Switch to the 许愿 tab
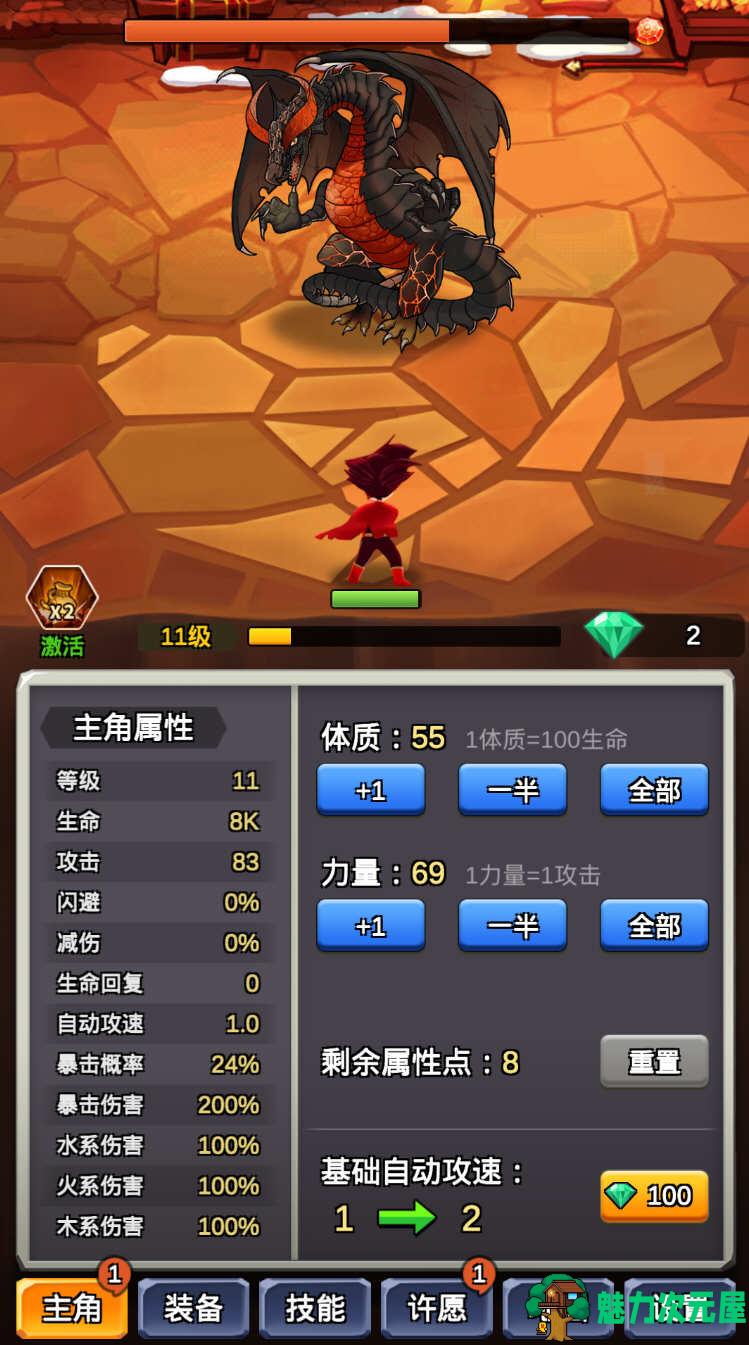The width and height of the screenshot is (749, 1345). click(x=437, y=1308)
